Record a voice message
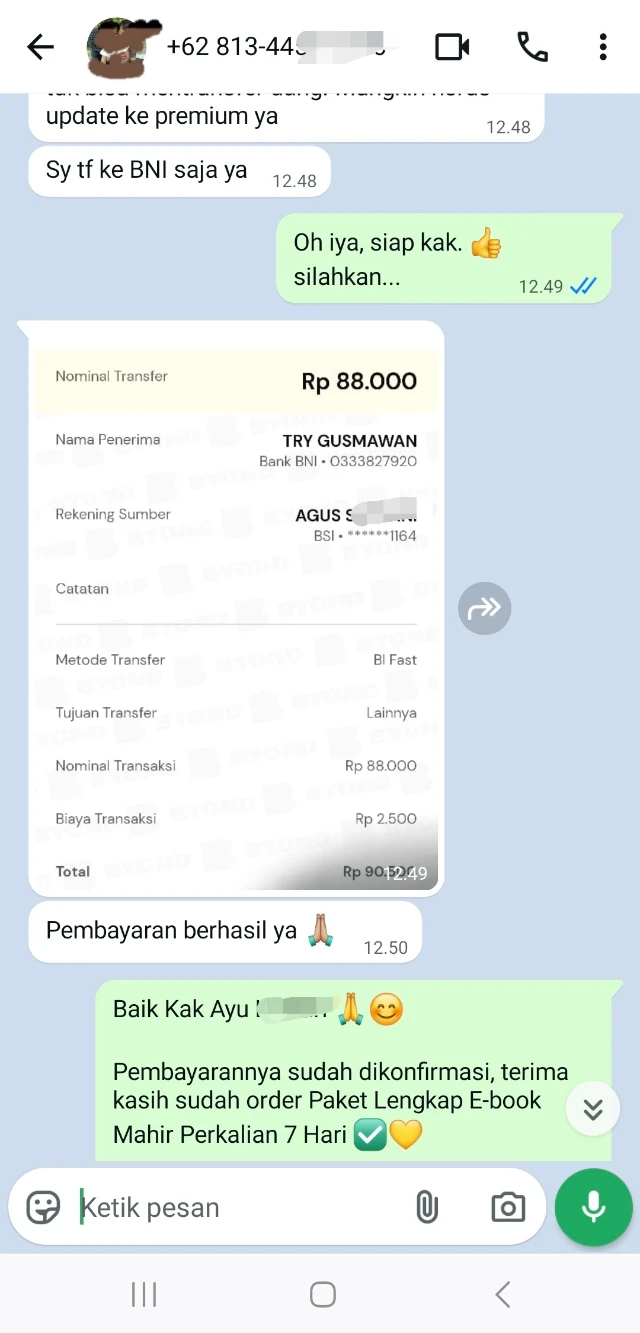 (594, 1208)
